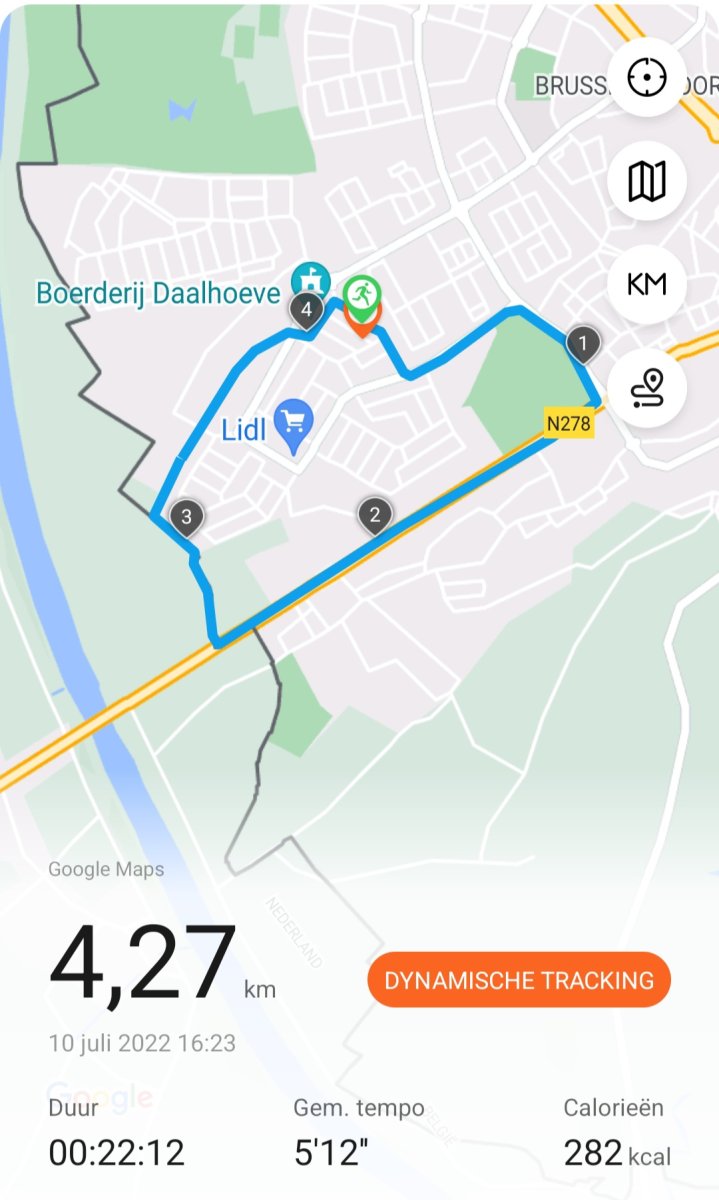Tap the Lidl store marker on the map
The height and width of the screenshot is (1200, 719).
tap(294, 420)
